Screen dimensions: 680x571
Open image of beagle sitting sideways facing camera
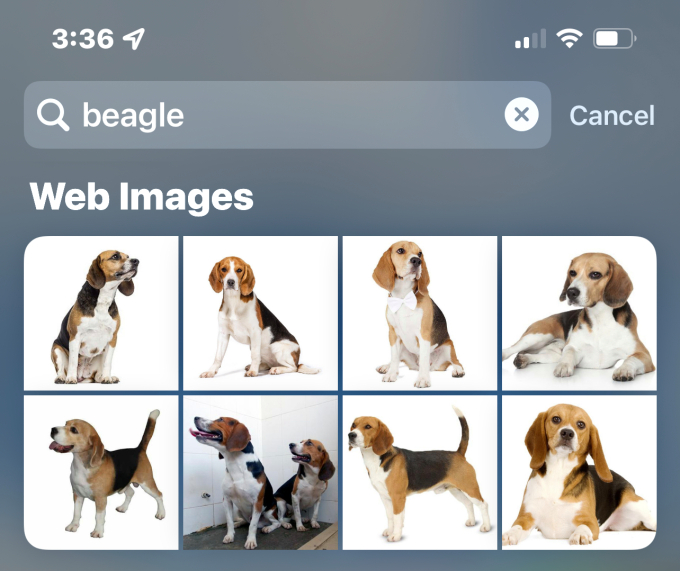pos(260,313)
